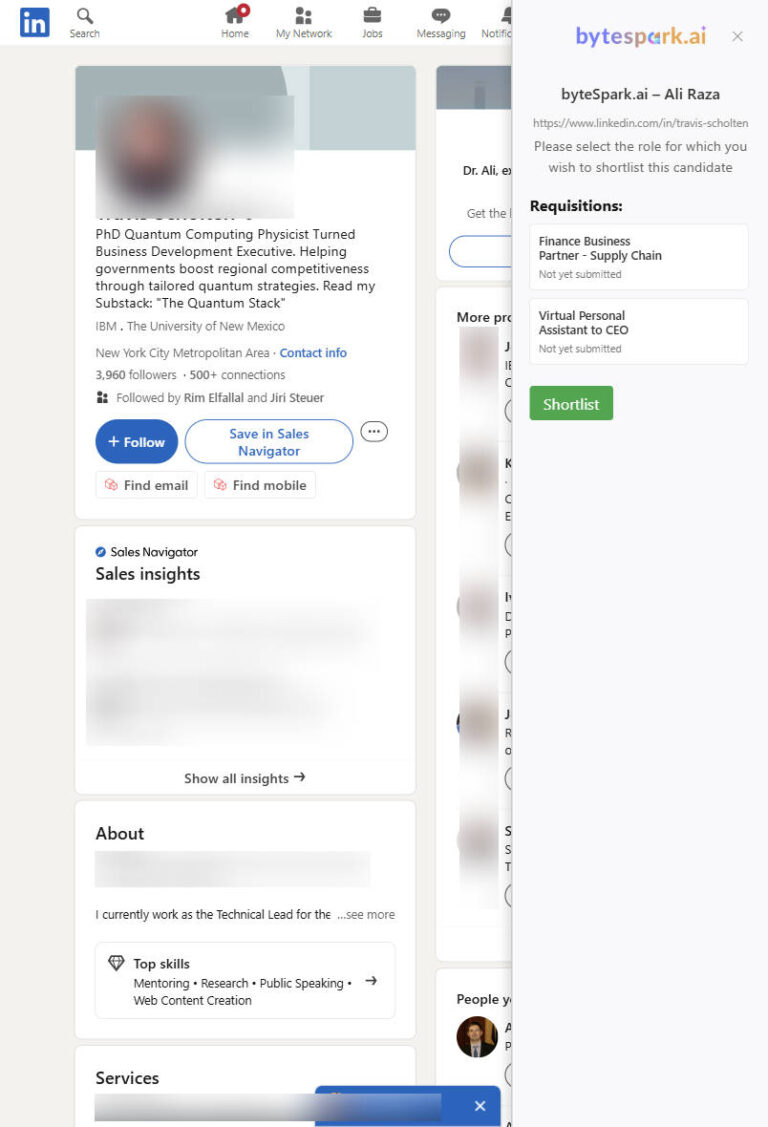Follow this profile

(x=136, y=441)
